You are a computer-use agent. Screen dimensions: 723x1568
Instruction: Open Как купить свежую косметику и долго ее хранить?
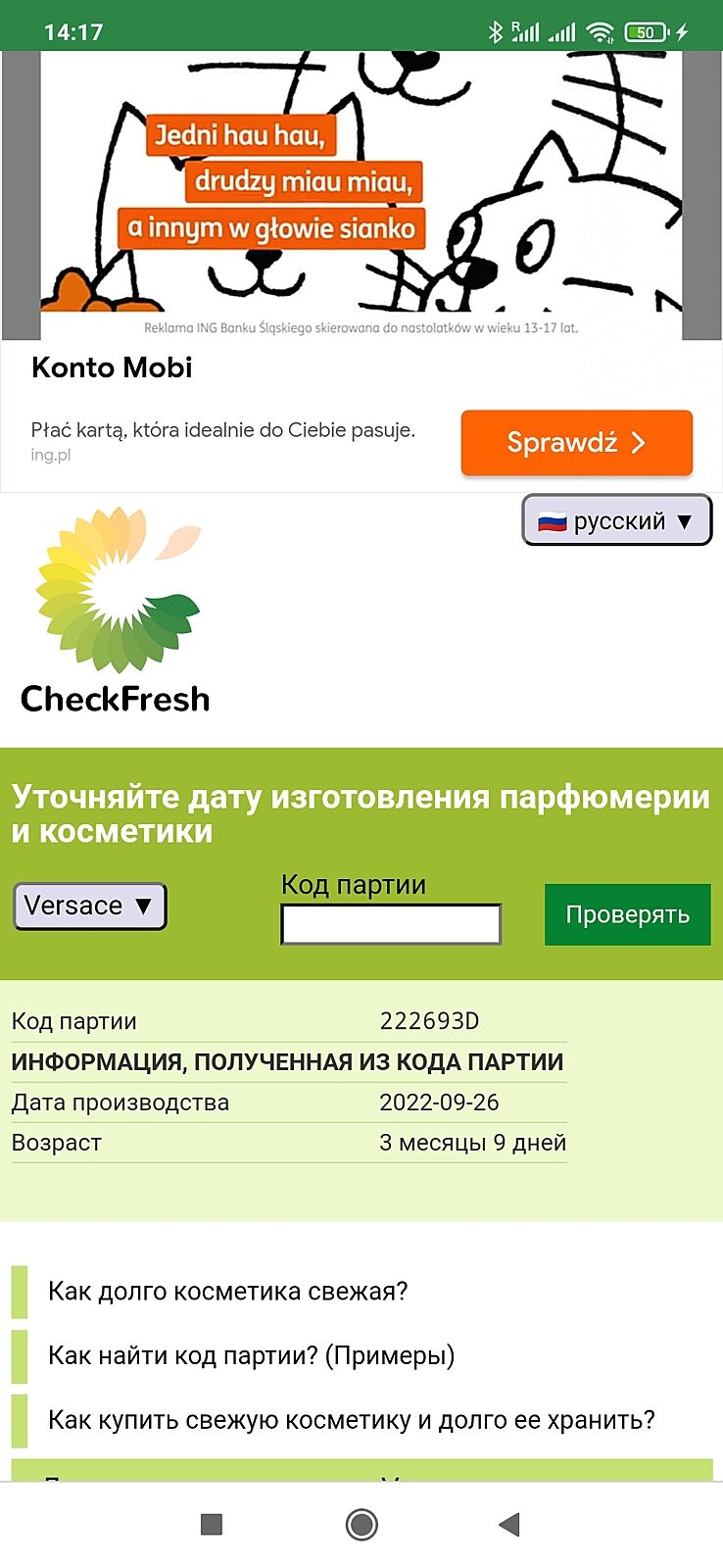[351, 1420]
